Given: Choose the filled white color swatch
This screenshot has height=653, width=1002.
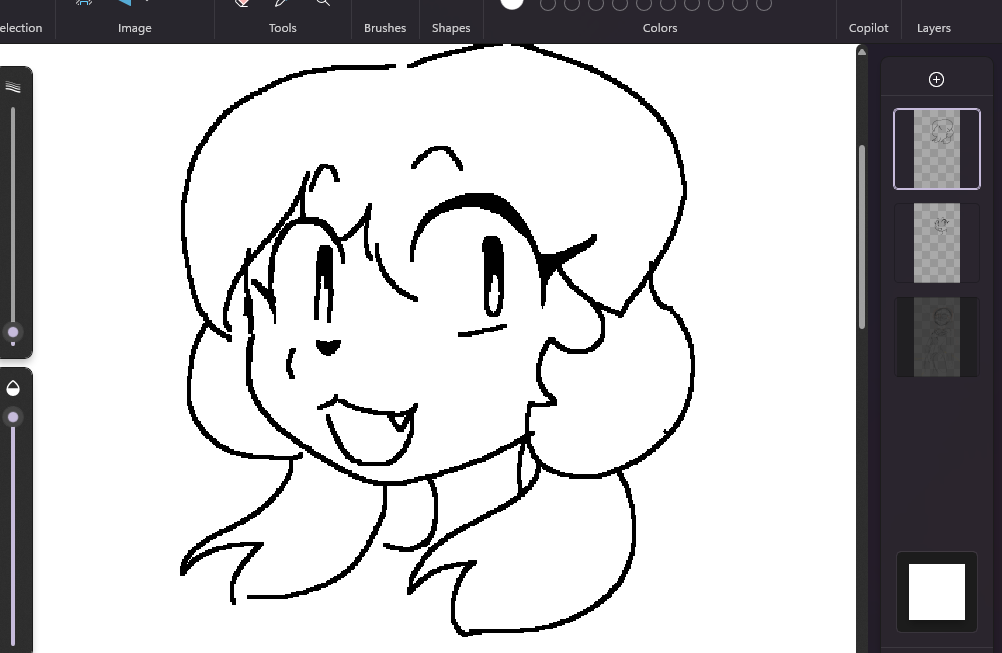Looking at the screenshot, I should pyautogui.click(x=512, y=3).
